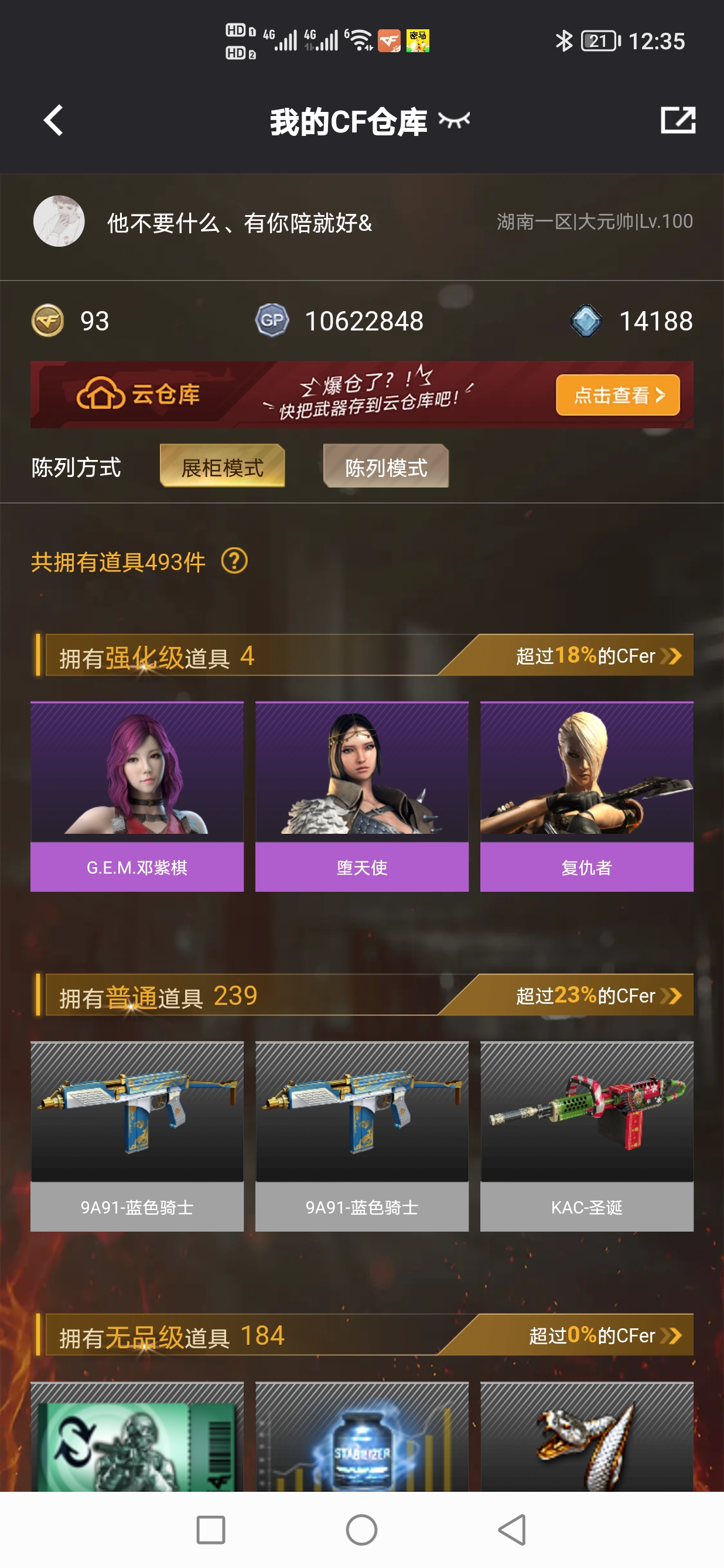Open the help question mark beside 共拥有道具493件
The width and height of the screenshot is (724, 1568).
click(234, 561)
